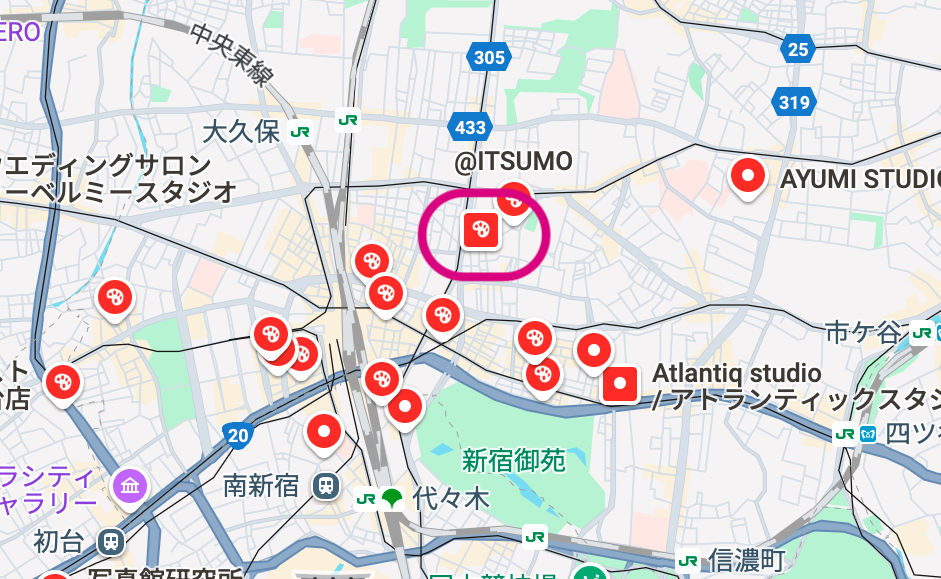Image resolution: width=941 pixels, height=579 pixels.
Task: Select the 信濃町 JR station marker
Action: point(687,560)
